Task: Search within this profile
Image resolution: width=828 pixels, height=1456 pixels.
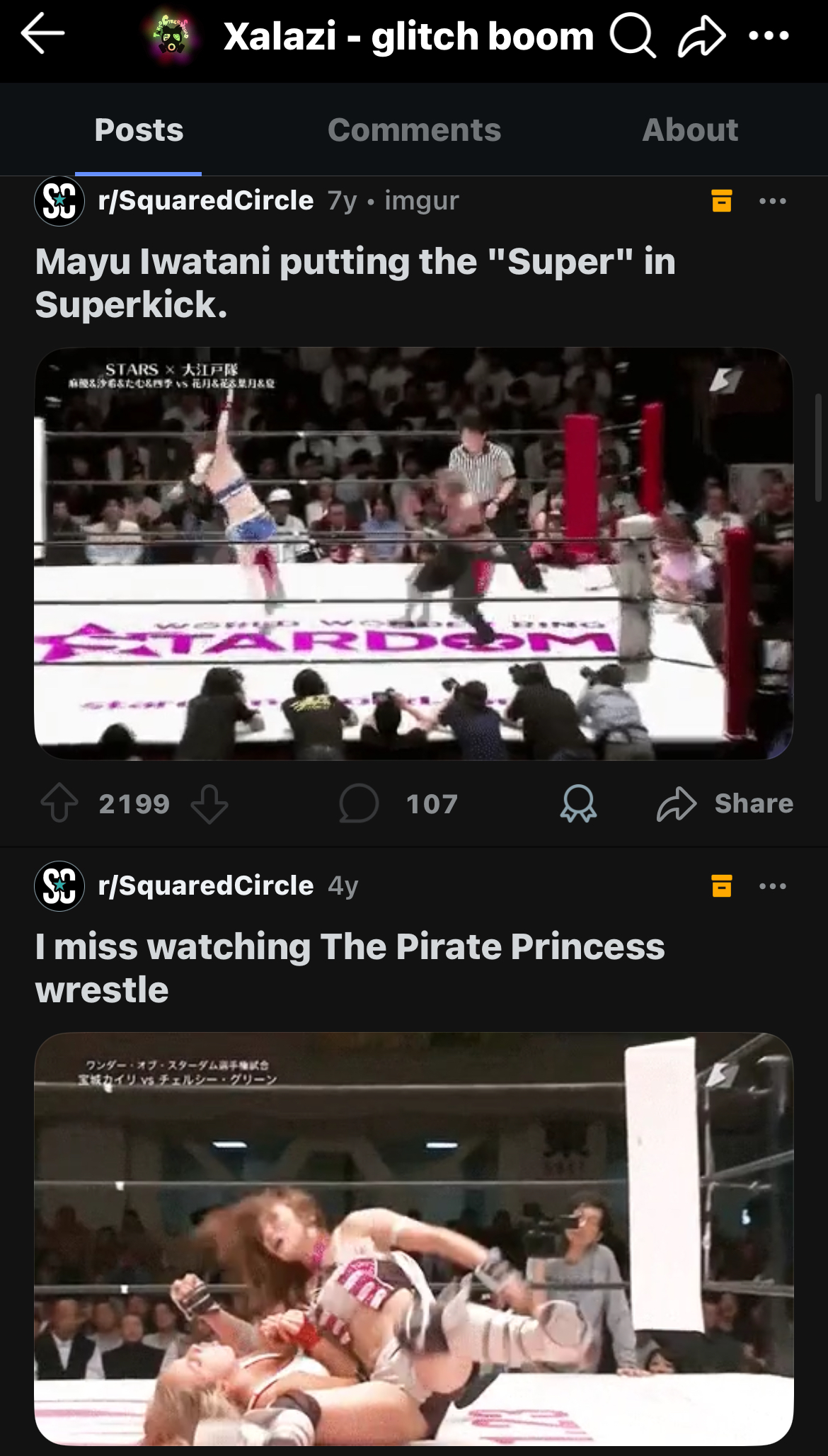Action: pos(632,35)
